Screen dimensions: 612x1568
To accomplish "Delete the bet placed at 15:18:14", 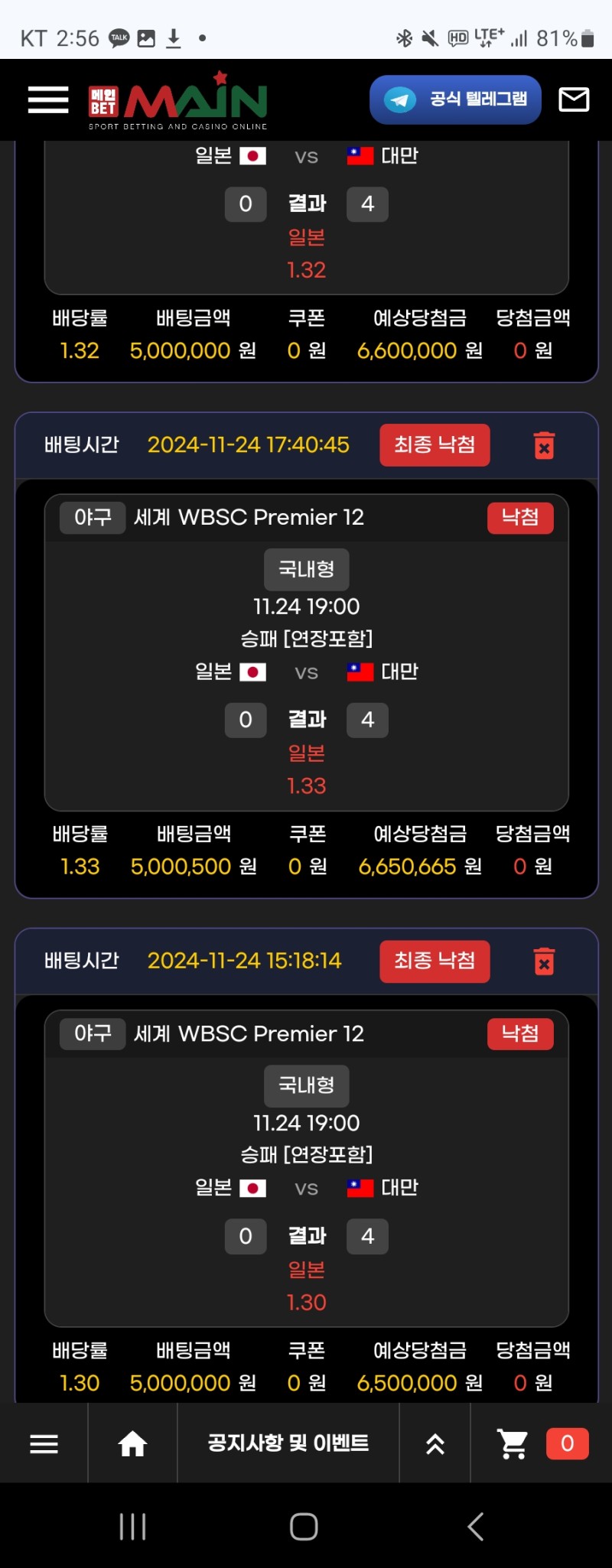I will click(544, 961).
